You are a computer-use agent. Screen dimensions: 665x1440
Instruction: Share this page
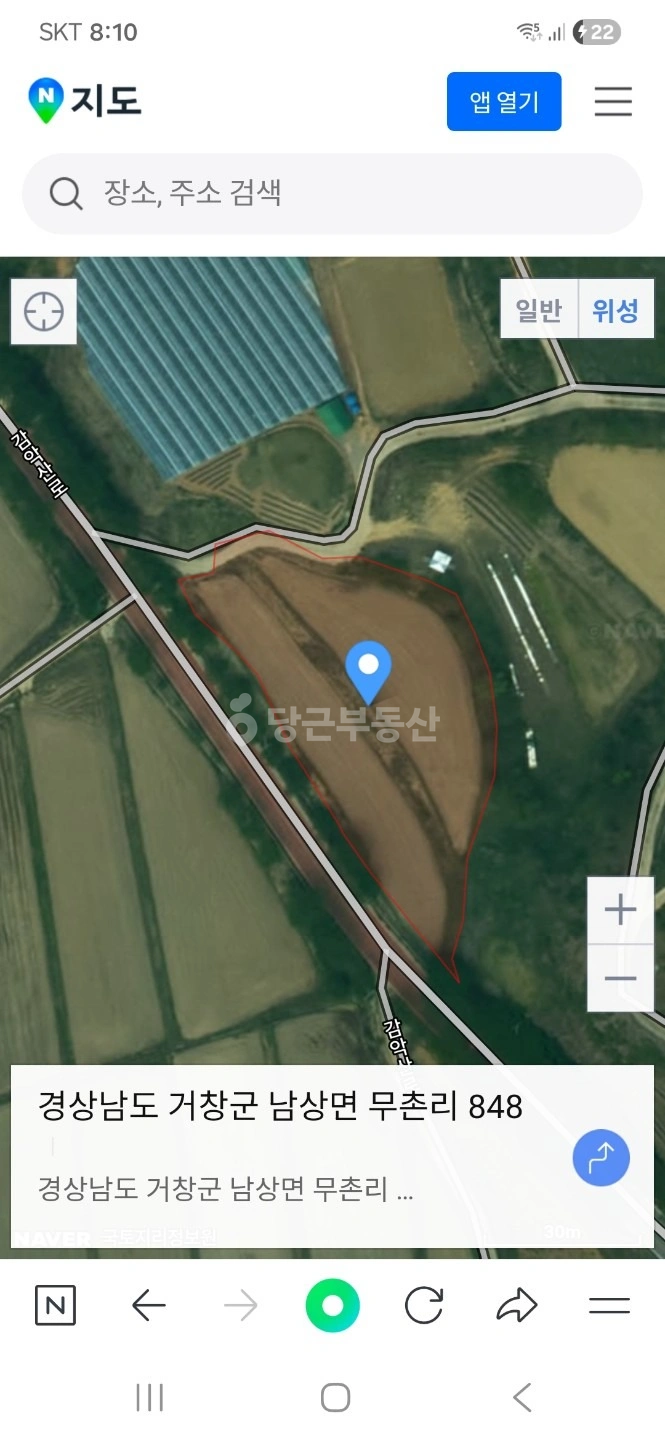(517, 1305)
